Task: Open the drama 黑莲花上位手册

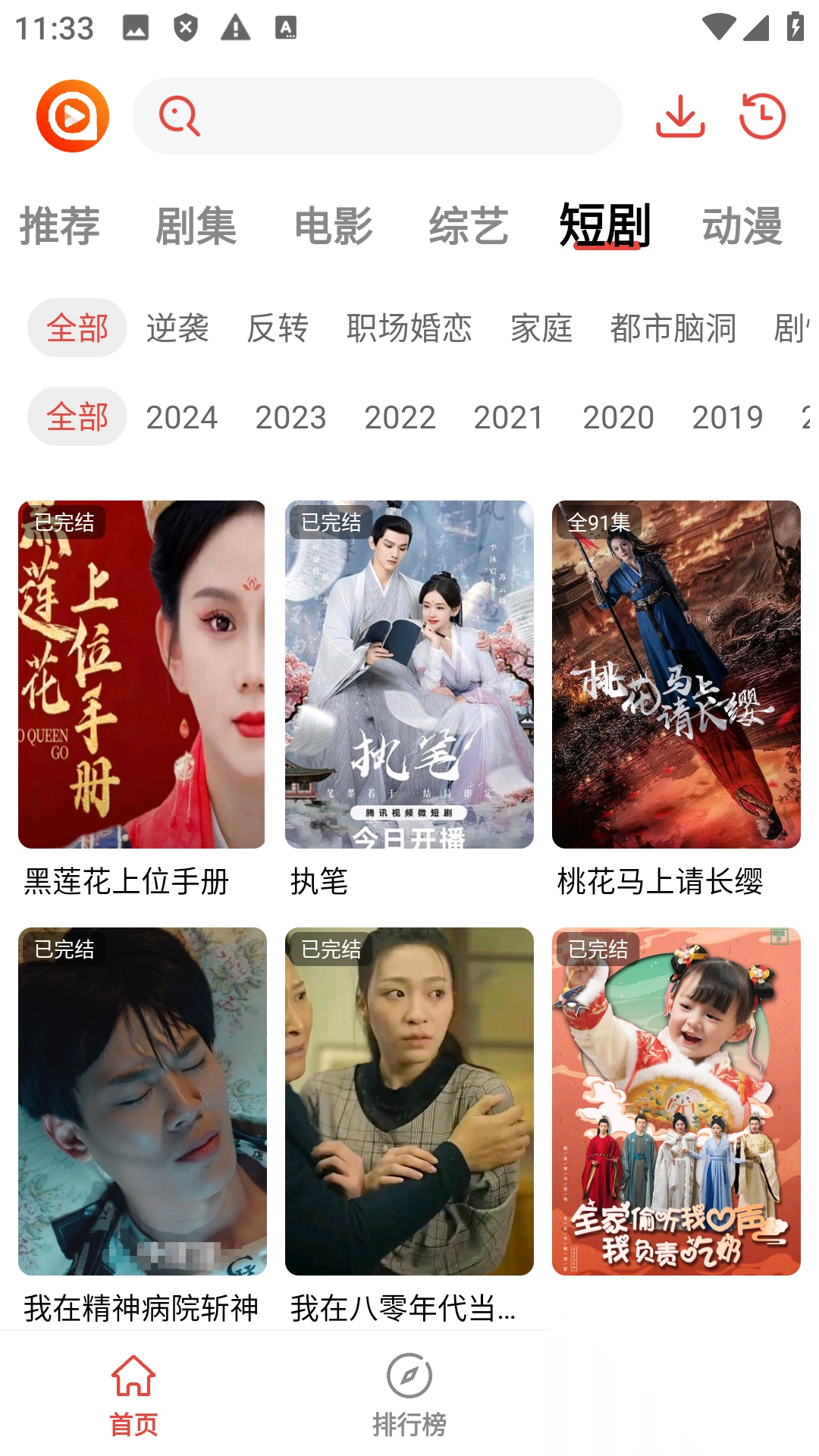Action: coord(142,674)
